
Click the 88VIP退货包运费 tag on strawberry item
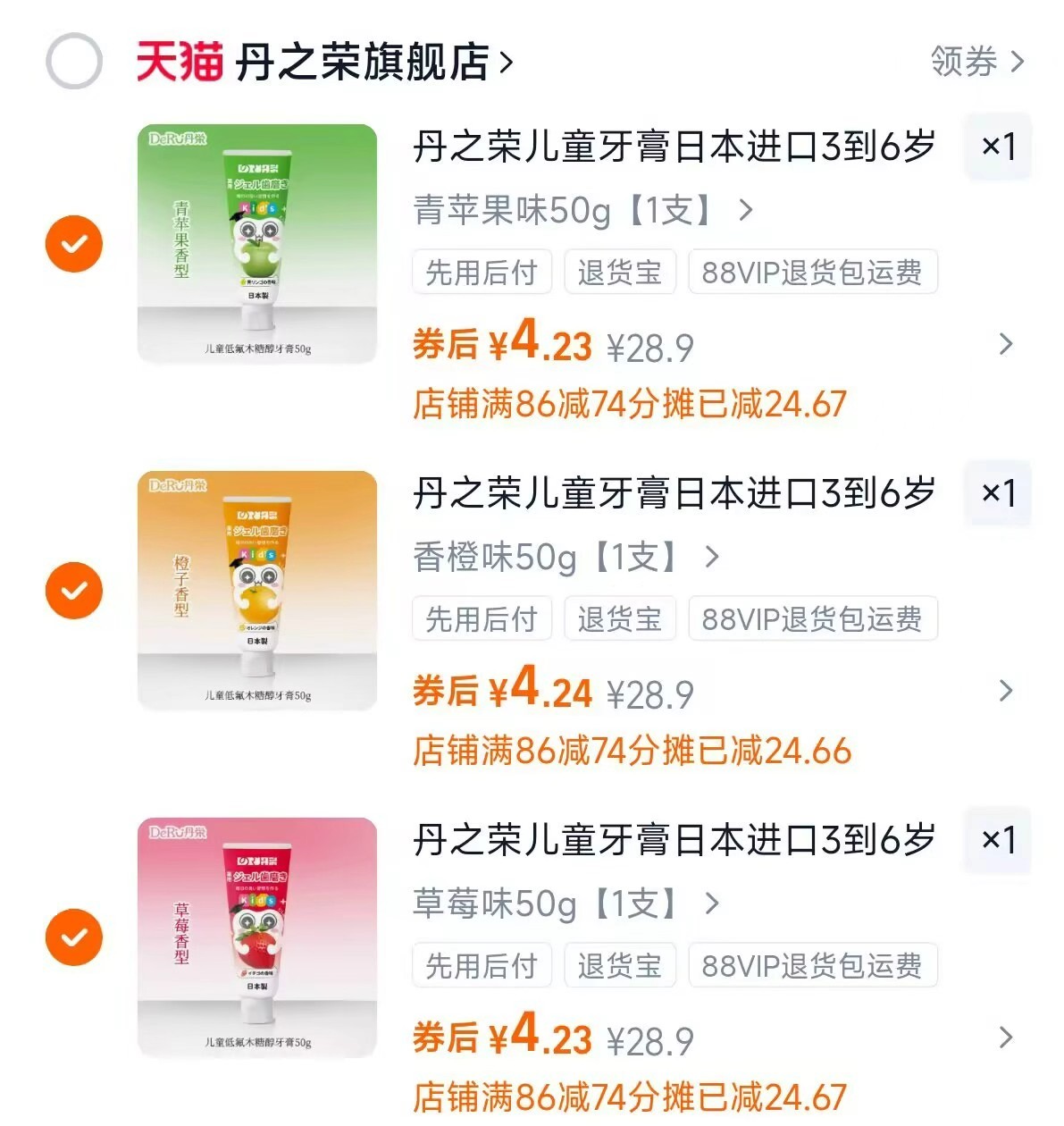[x=813, y=965]
